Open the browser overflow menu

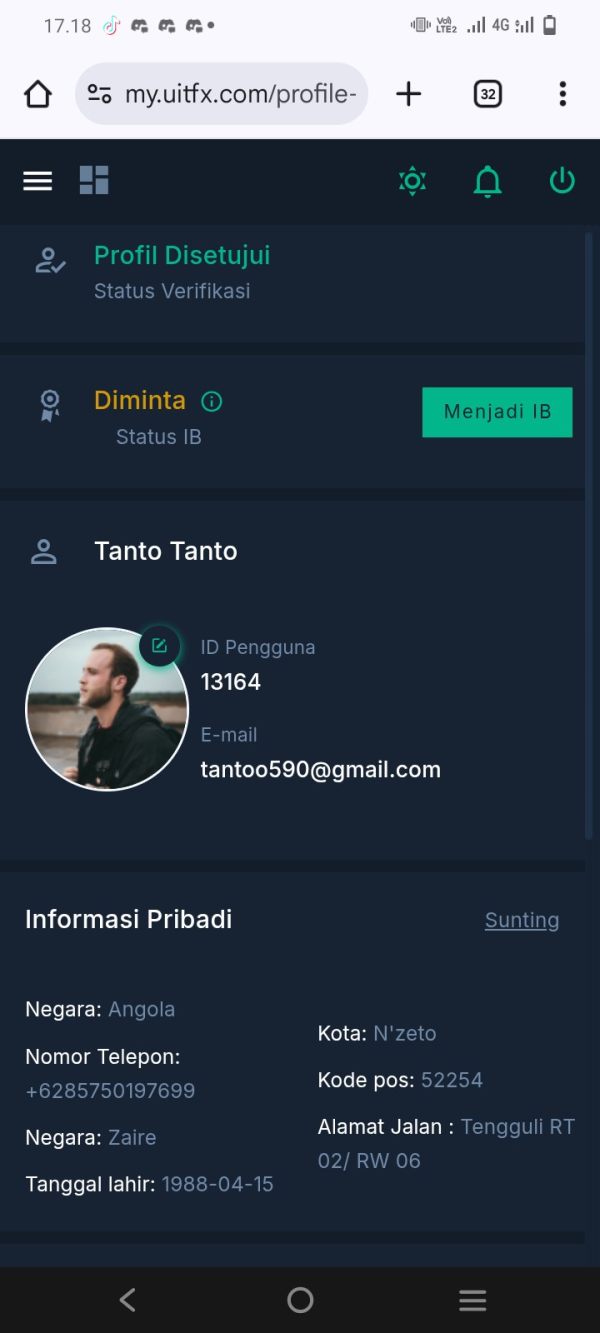click(562, 94)
